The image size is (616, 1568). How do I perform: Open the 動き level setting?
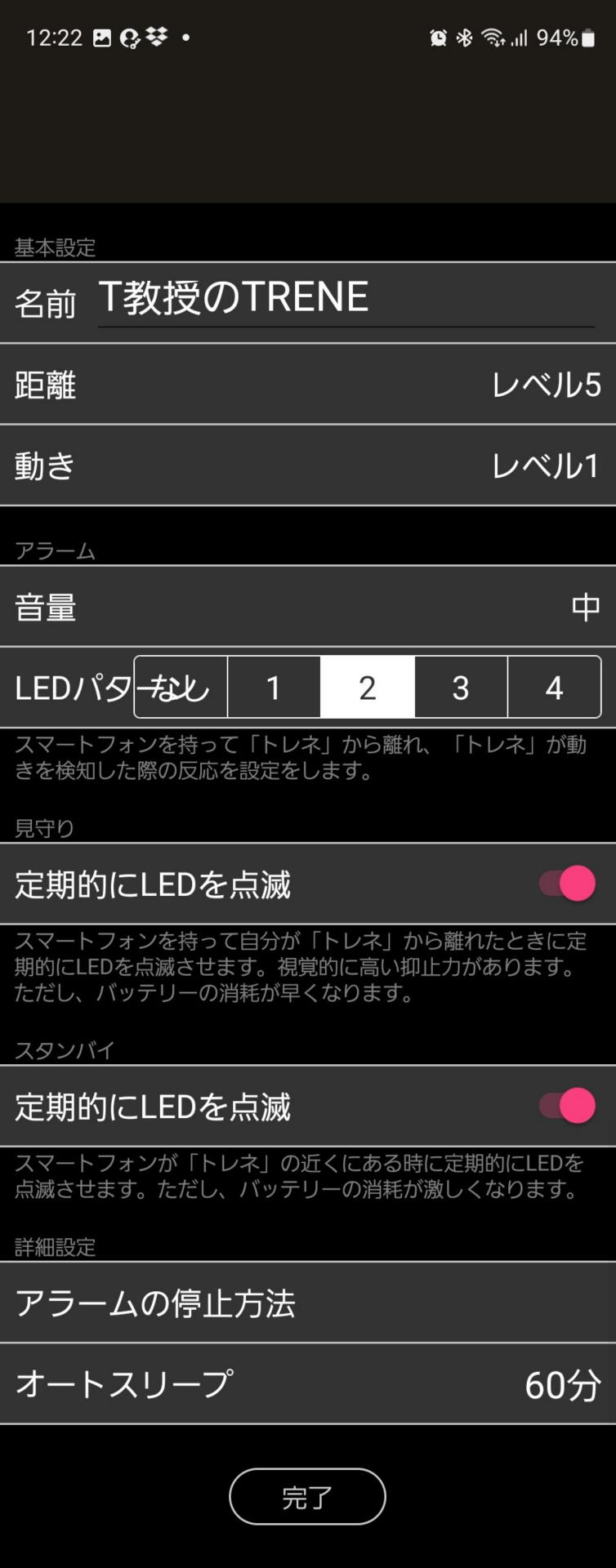pos(308,465)
